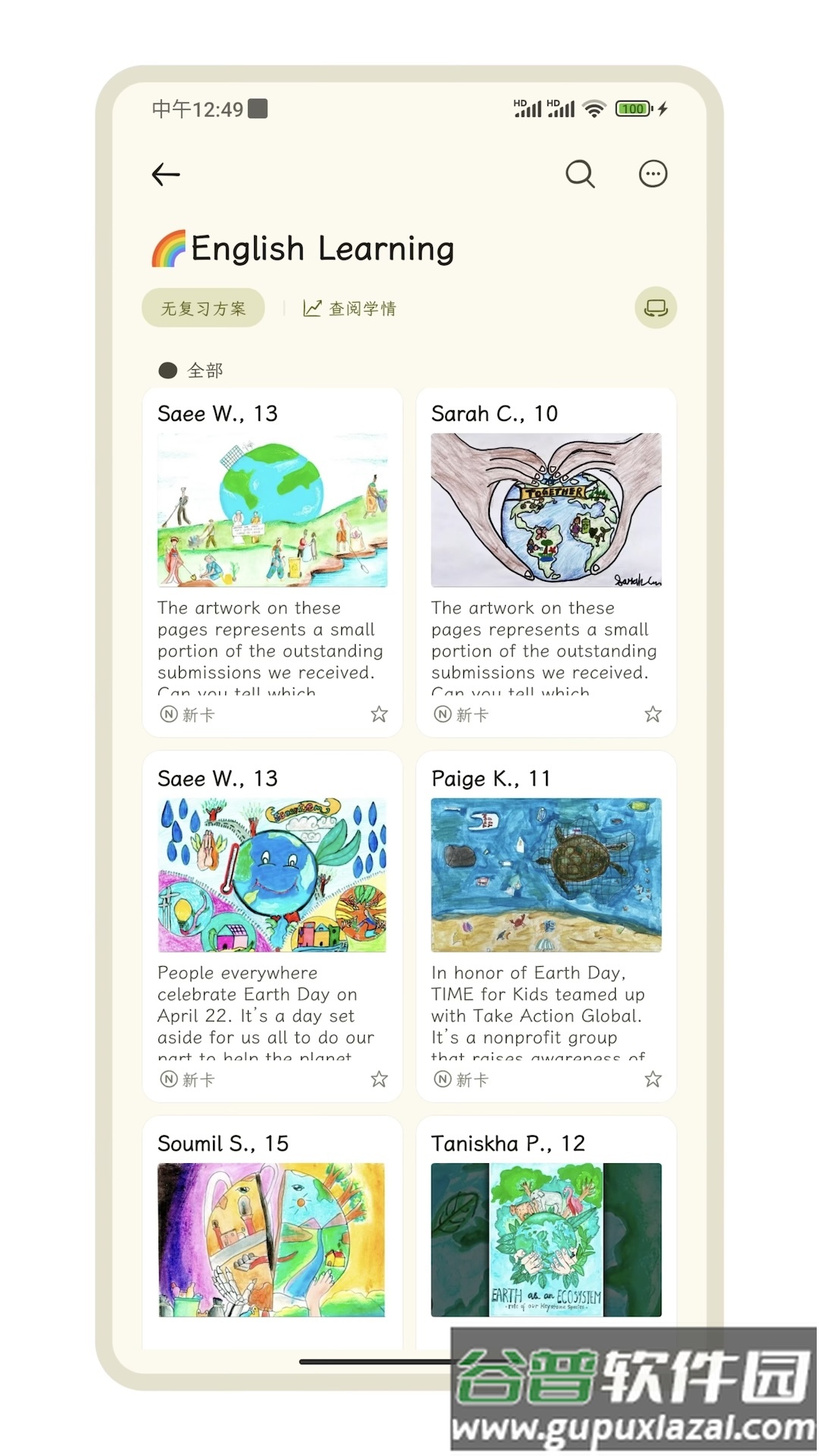The height and width of the screenshot is (1456, 819).
Task: Open search in English Learning
Action: click(580, 174)
